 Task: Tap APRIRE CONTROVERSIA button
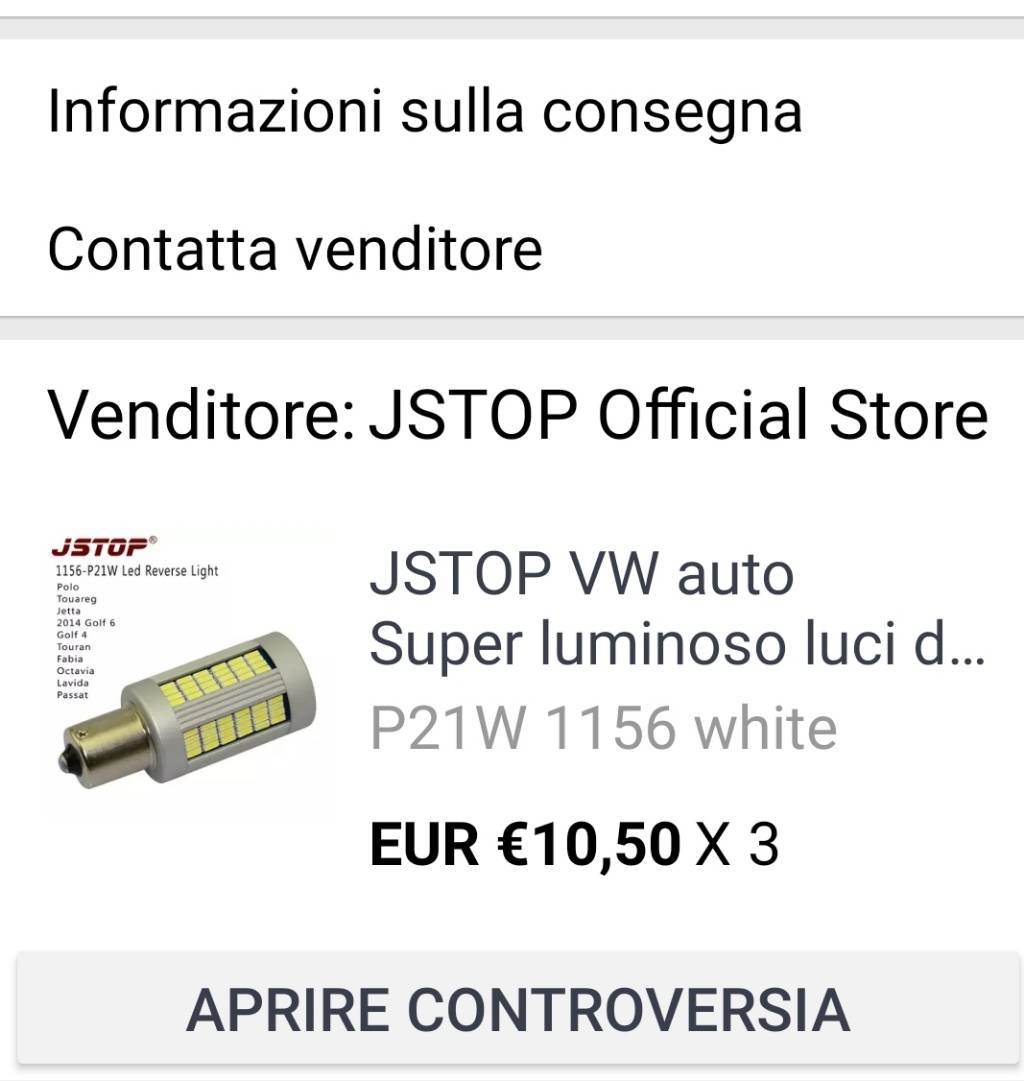(517, 1008)
